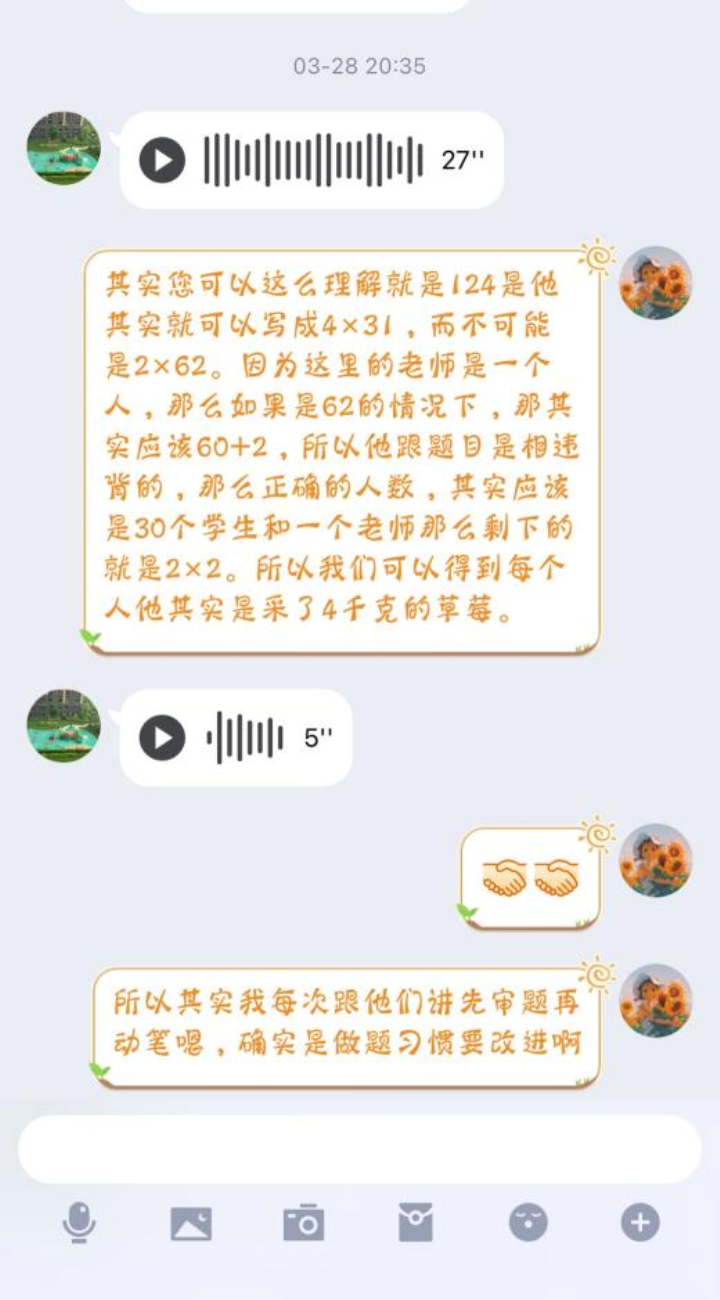Open the emoji sticker panel
Image resolution: width=720 pixels, height=1300 pixels.
528,1222
